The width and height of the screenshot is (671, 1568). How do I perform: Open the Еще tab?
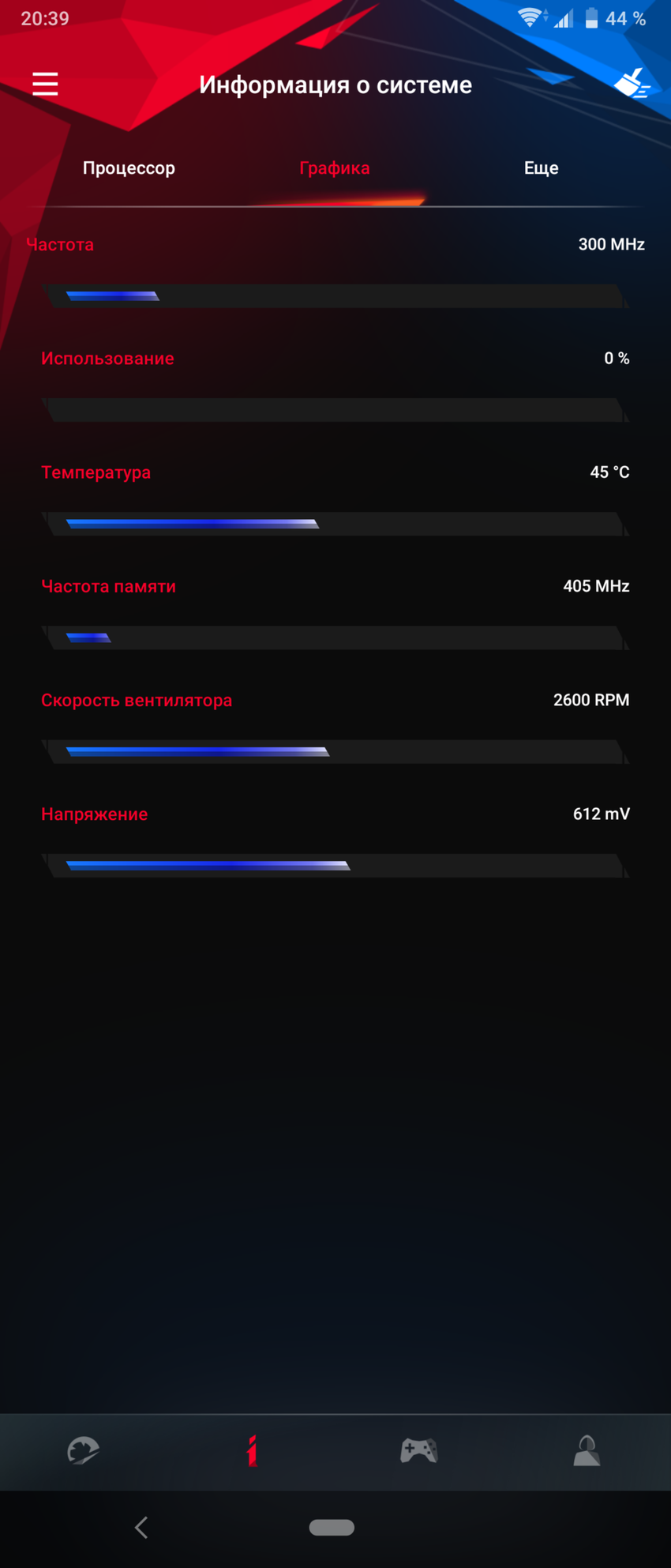pos(541,168)
